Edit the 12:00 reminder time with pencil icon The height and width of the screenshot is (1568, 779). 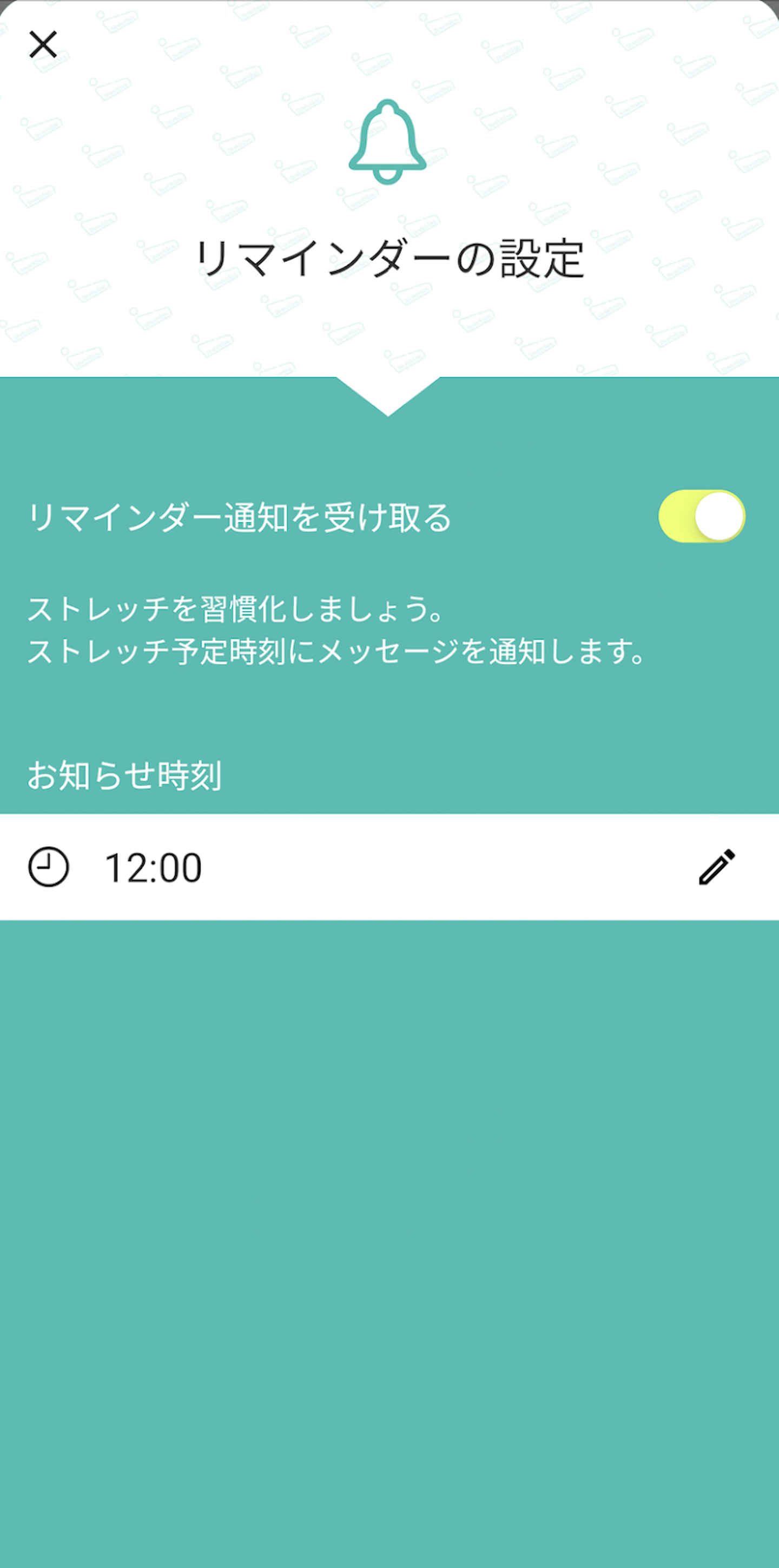[x=717, y=867]
